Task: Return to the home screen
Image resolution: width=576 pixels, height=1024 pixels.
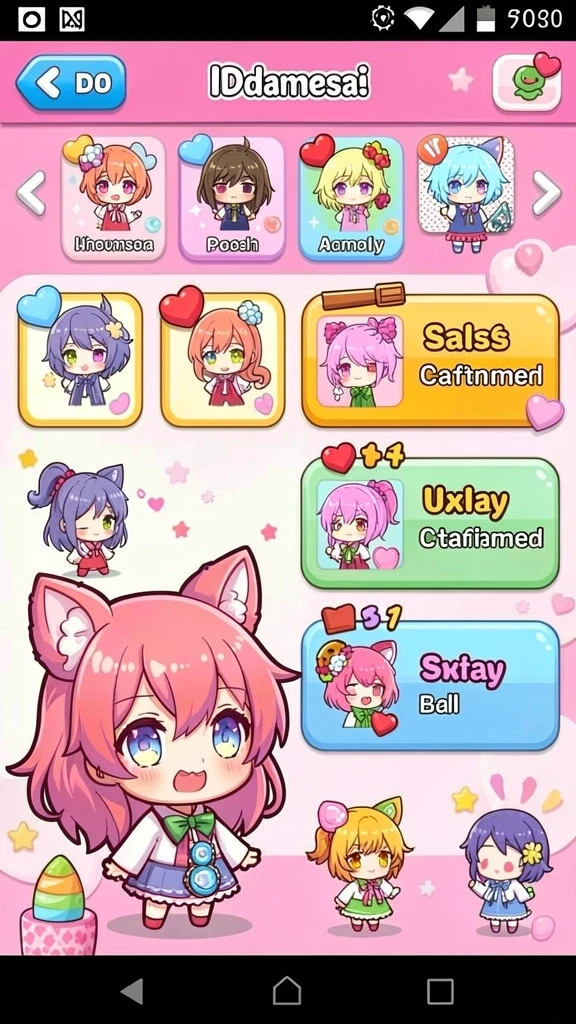Action: coord(287,991)
